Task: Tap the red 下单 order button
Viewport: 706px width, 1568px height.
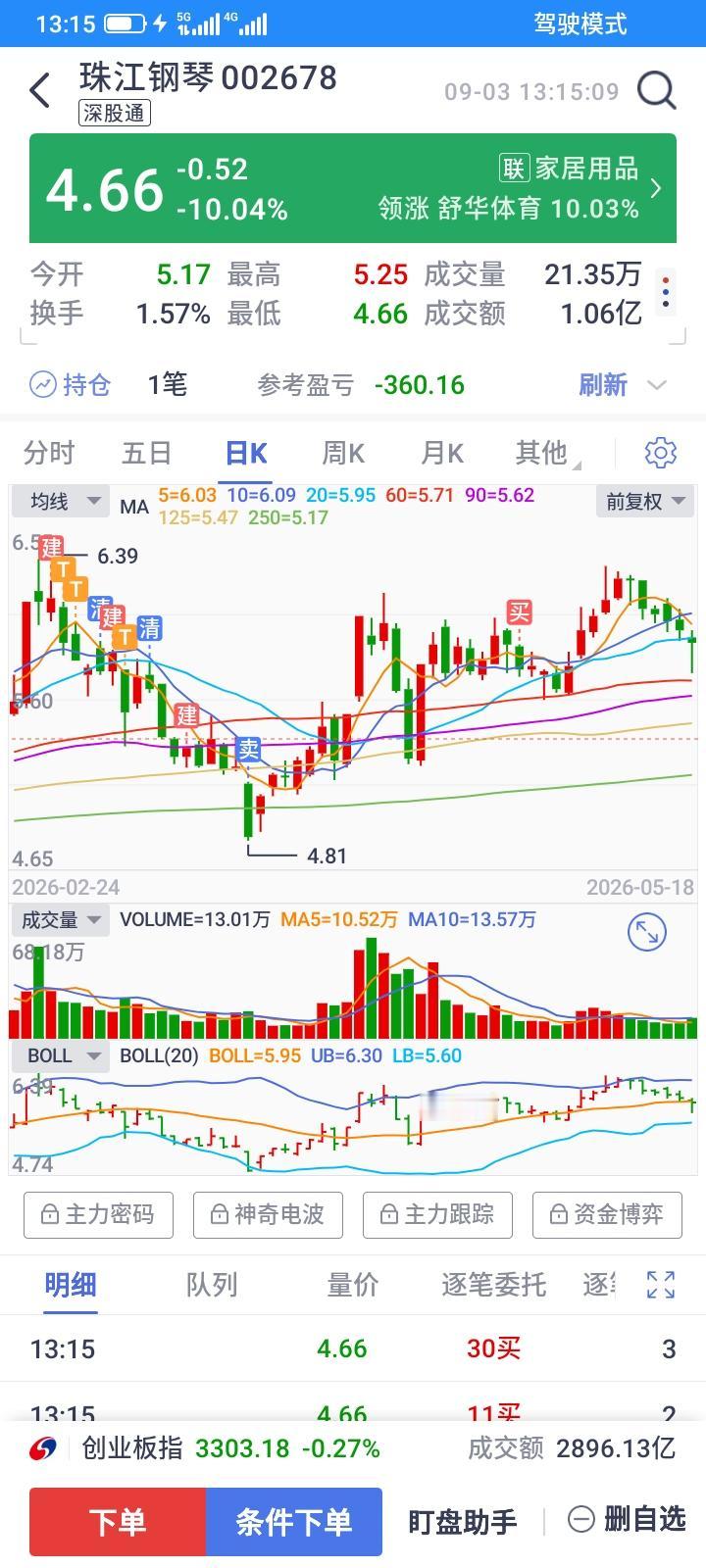Action: (x=118, y=1522)
